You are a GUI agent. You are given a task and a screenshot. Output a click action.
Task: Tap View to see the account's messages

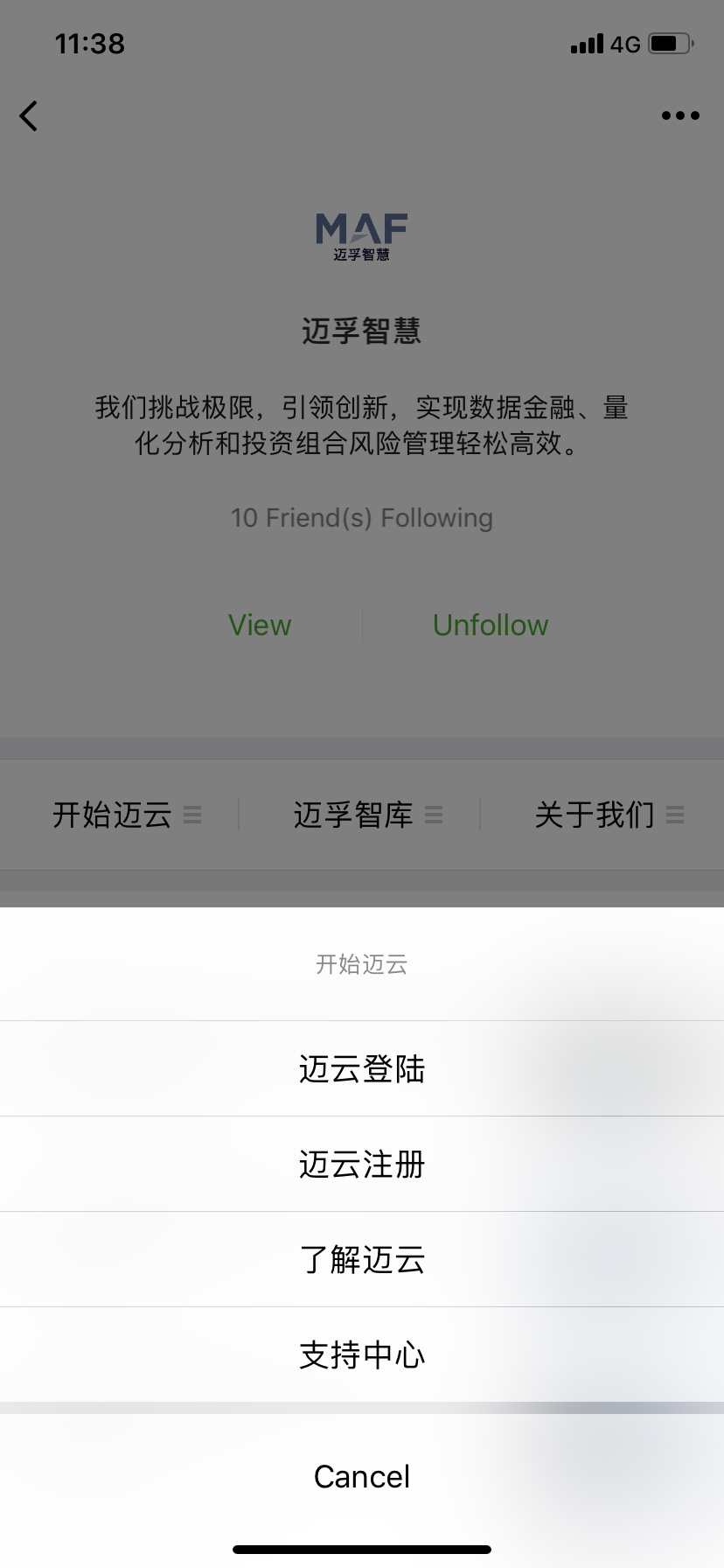[260, 625]
